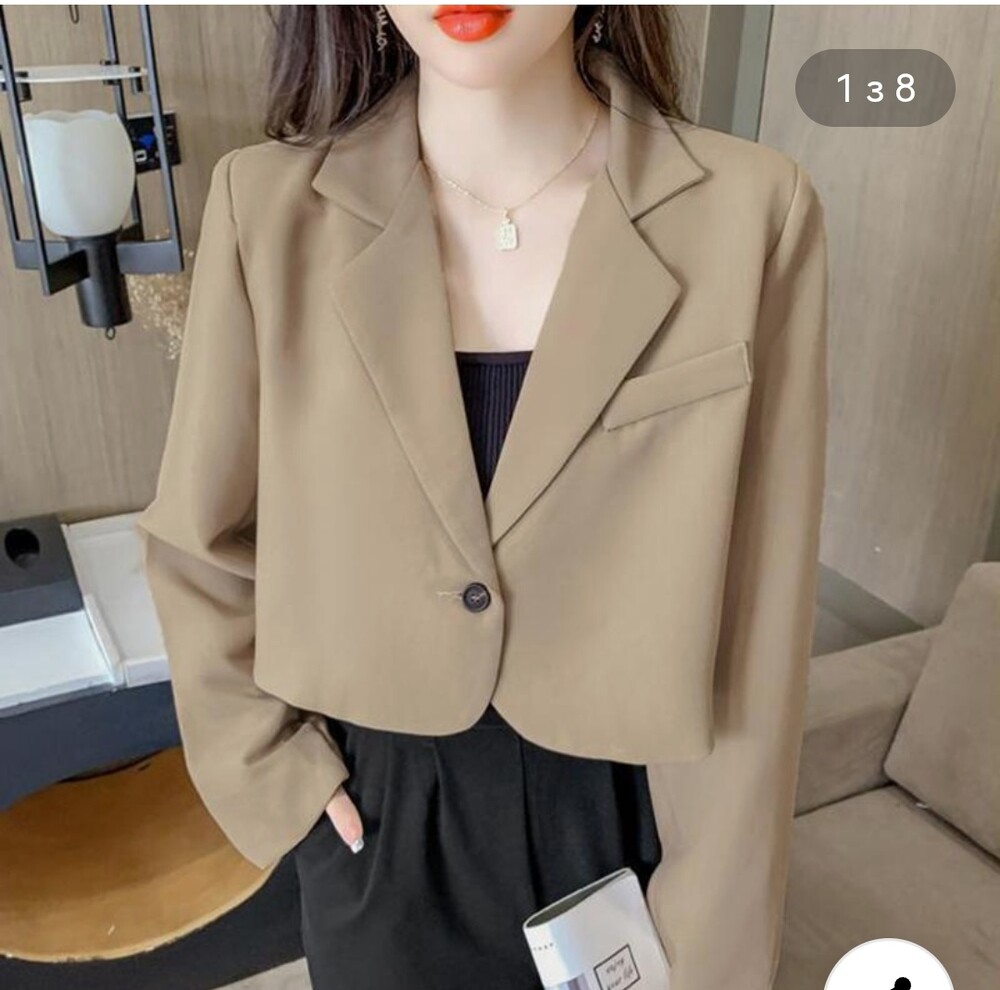Open the blazer product photo full screen

point(500,500)
